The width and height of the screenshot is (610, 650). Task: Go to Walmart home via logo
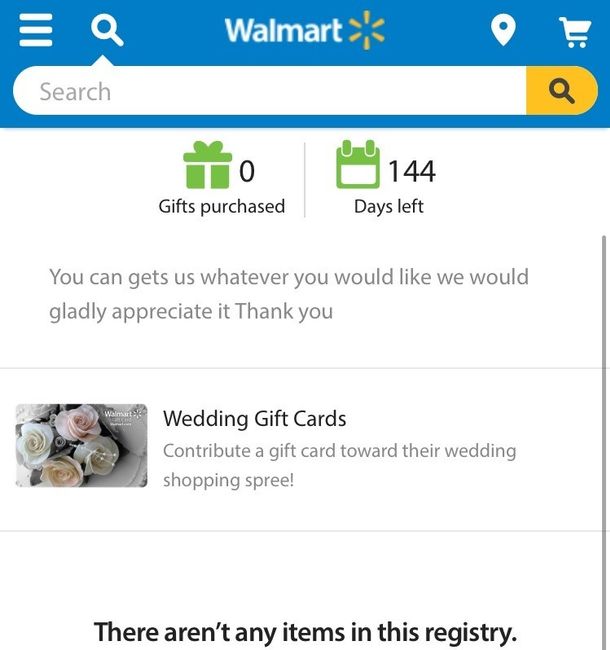(x=304, y=31)
